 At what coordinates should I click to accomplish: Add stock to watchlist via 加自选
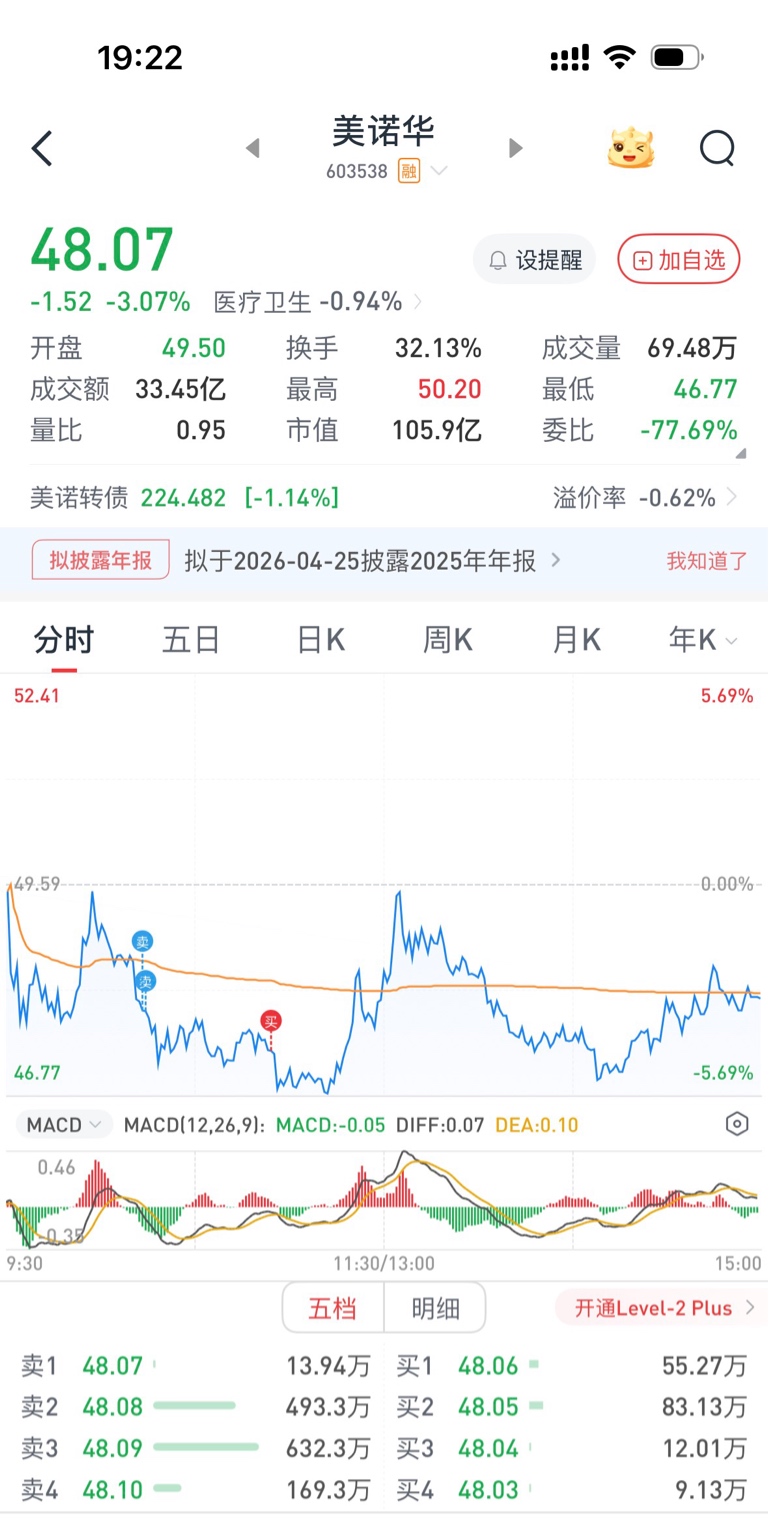pos(679,260)
